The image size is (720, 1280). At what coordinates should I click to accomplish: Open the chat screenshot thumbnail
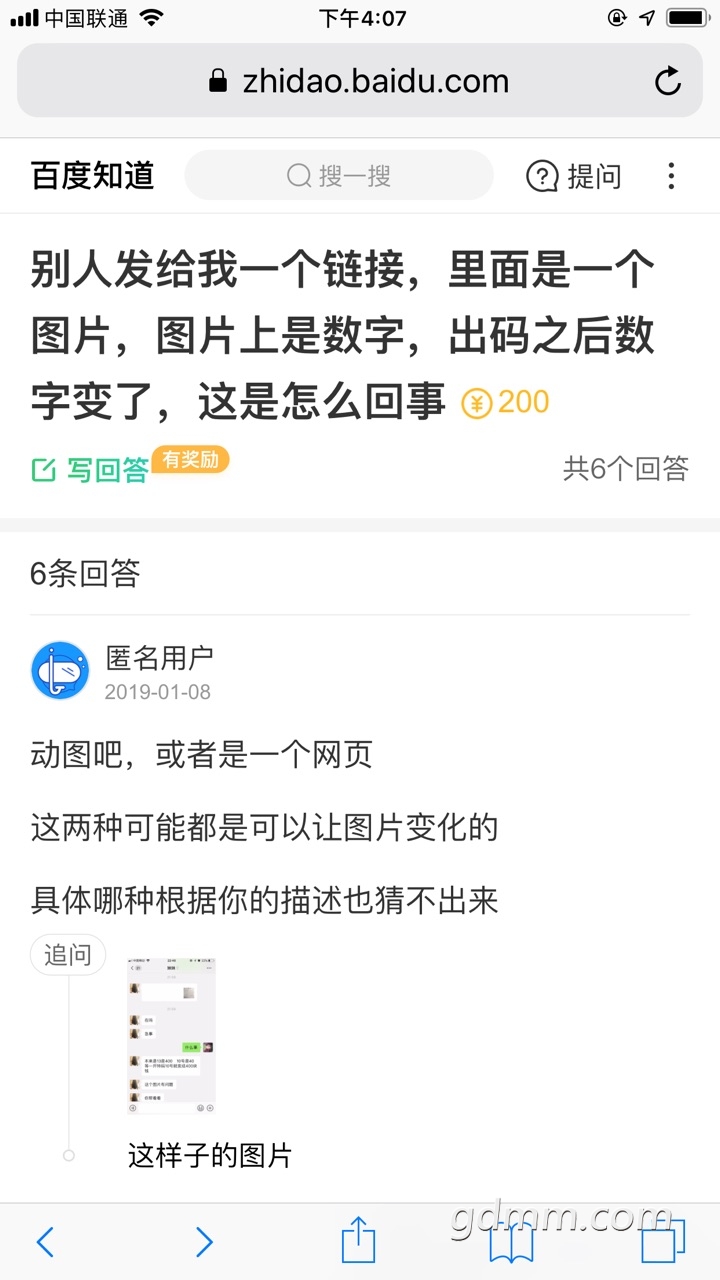pyautogui.click(x=171, y=1035)
